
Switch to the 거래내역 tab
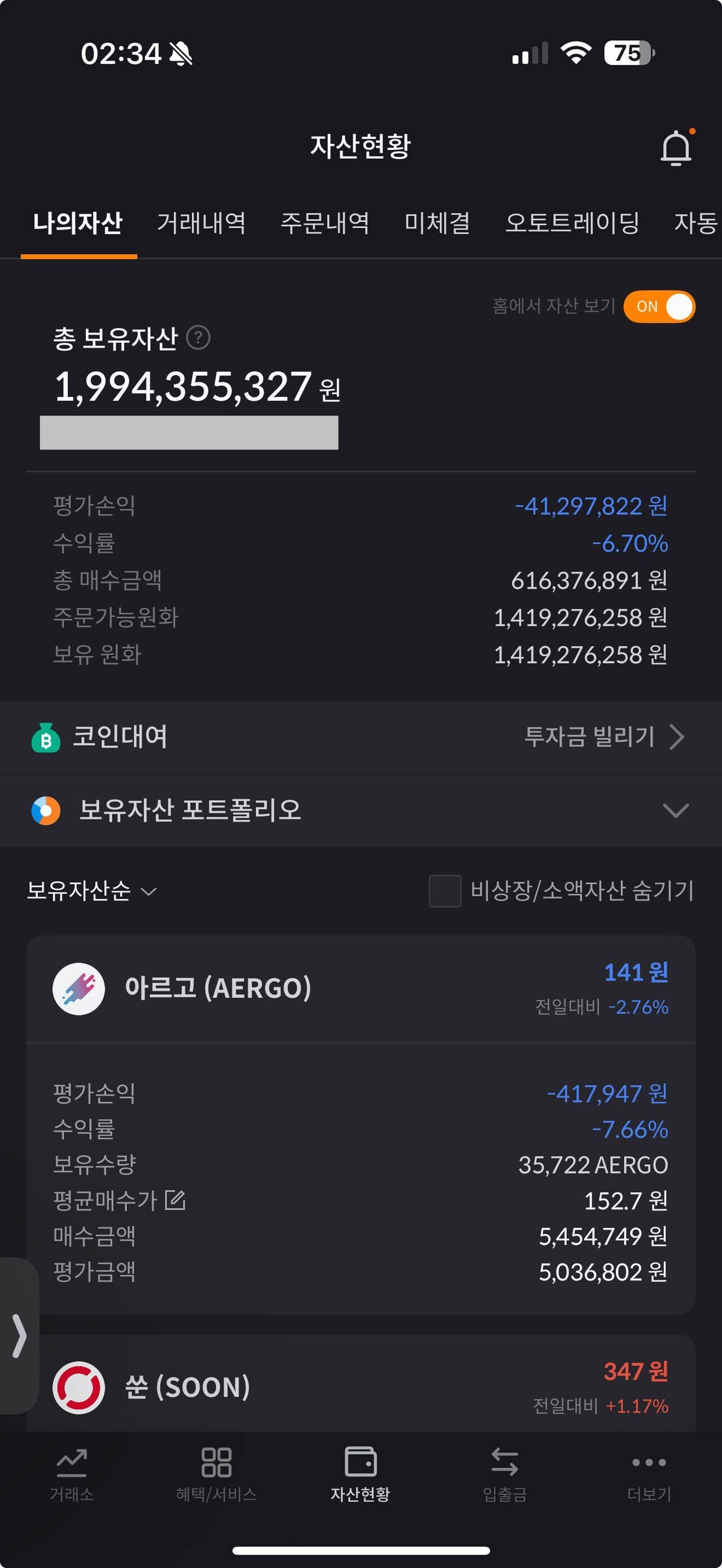202,224
